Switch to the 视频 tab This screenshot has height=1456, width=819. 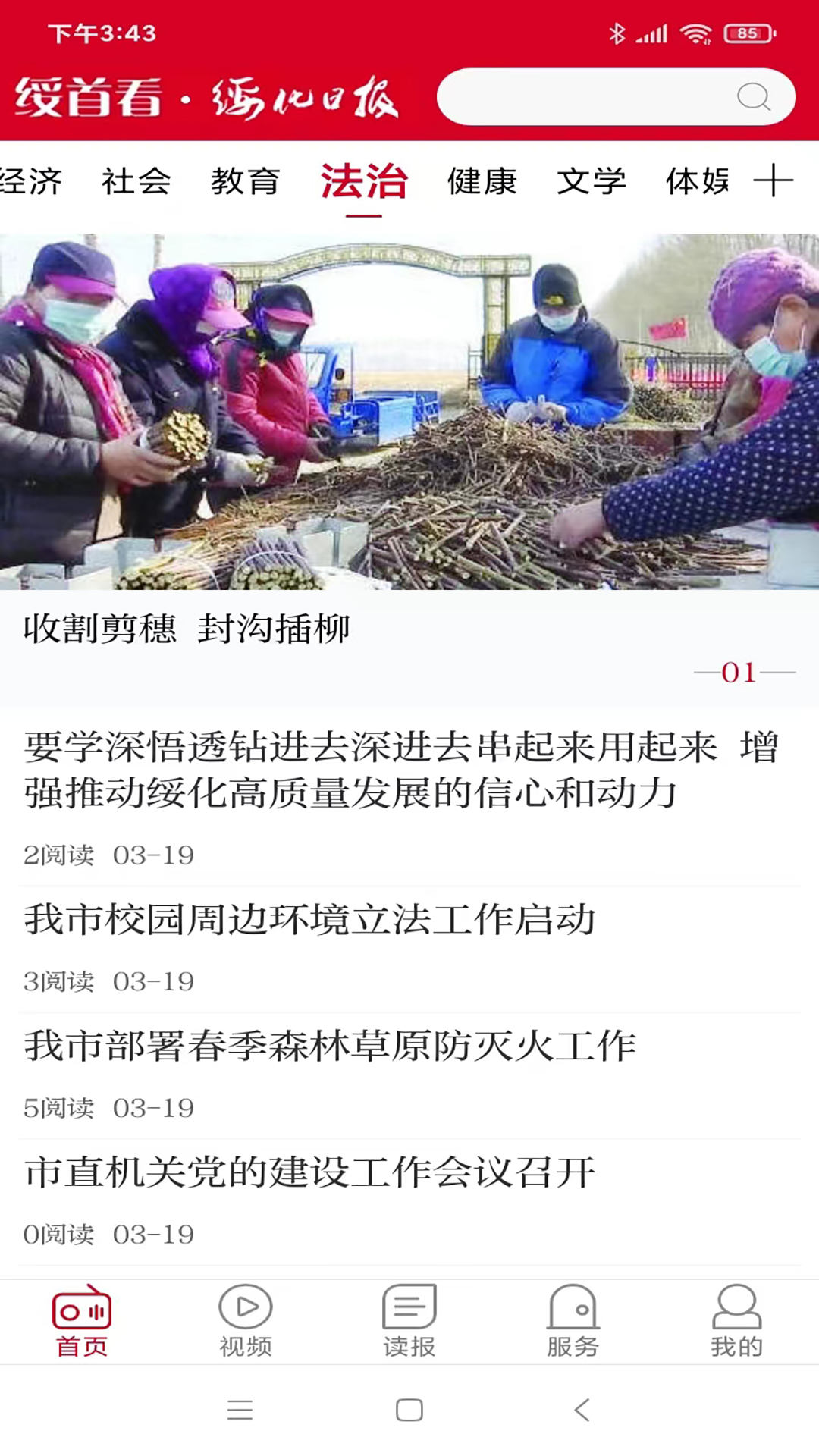pyautogui.click(x=246, y=1321)
